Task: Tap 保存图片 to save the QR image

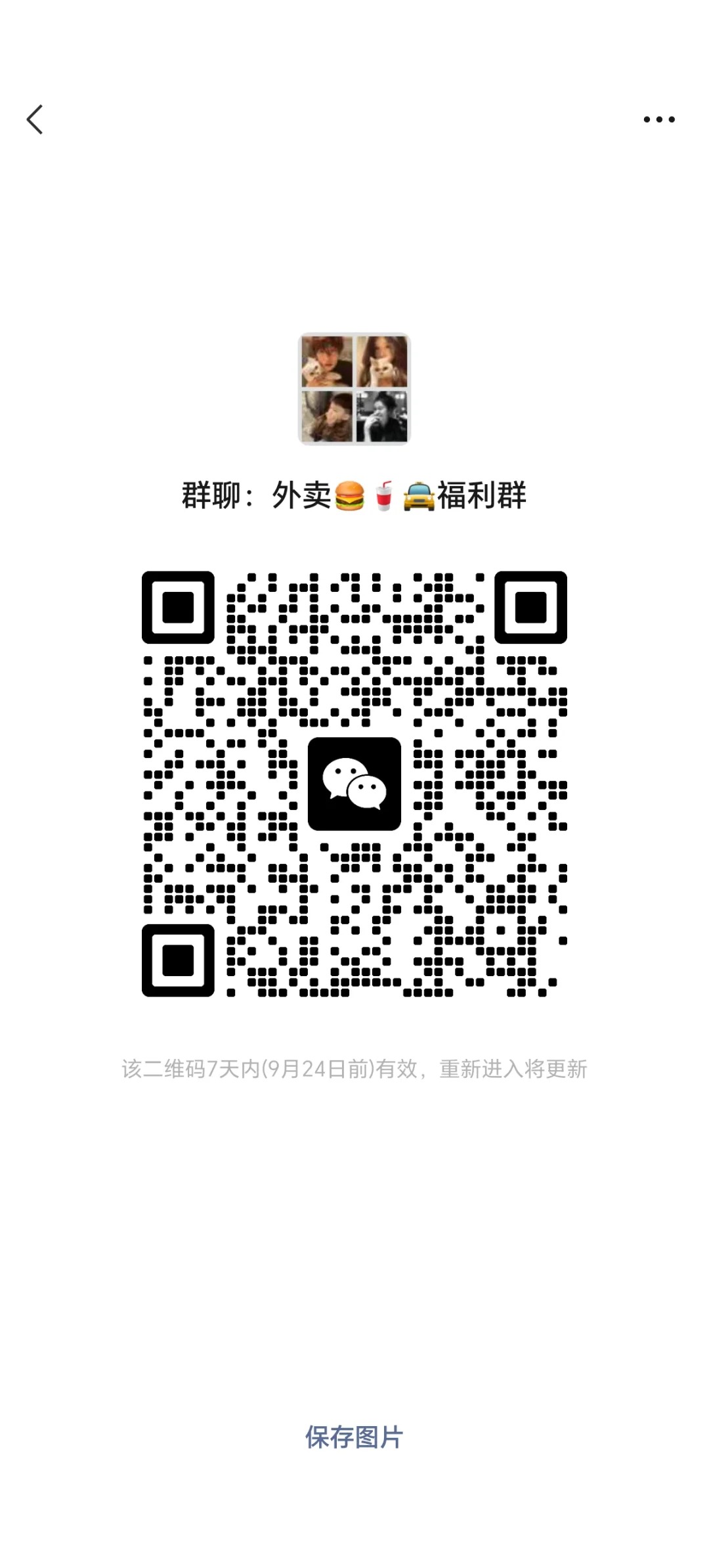Action: [x=354, y=1437]
